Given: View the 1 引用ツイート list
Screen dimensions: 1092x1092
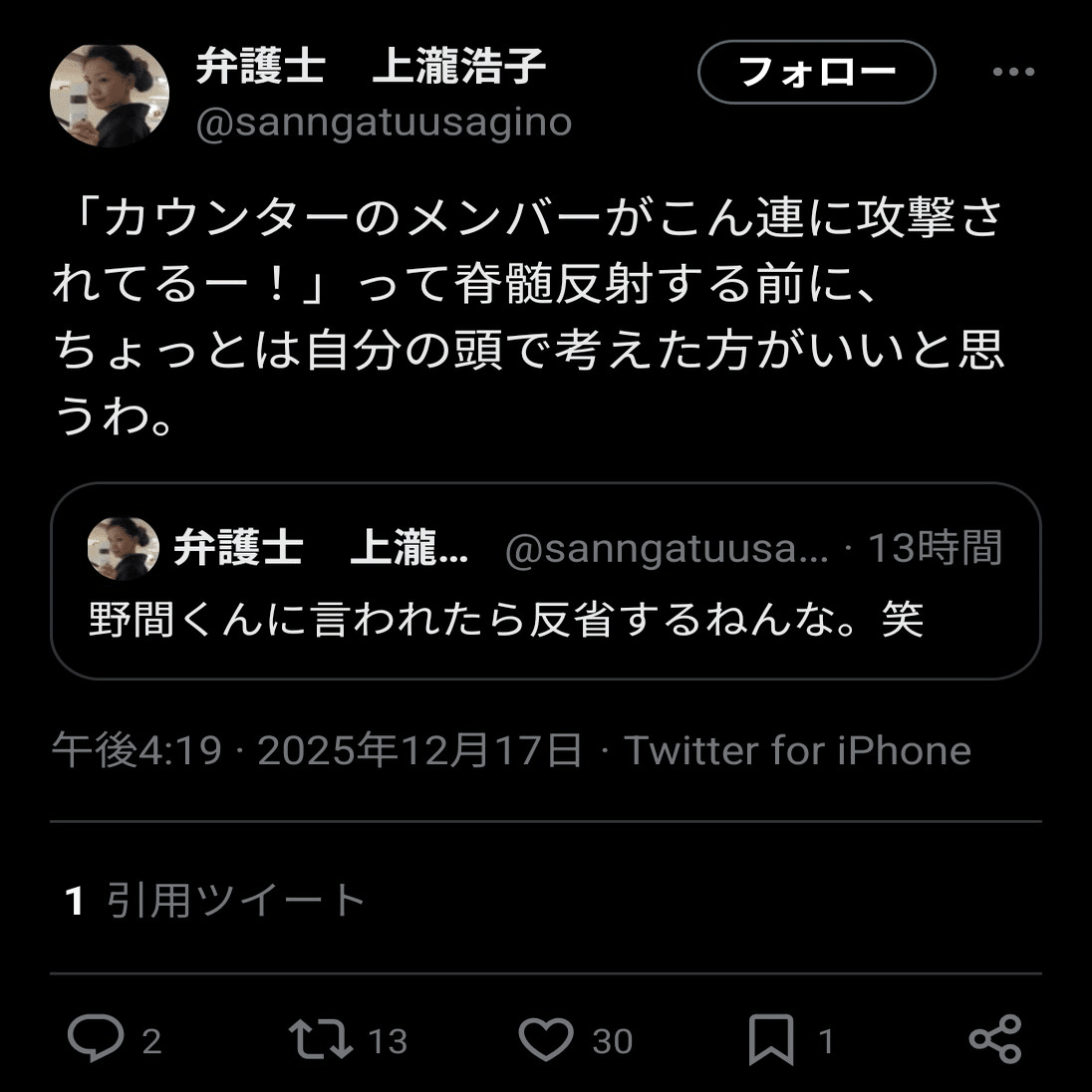Looking at the screenshot, I should point(215,900).
